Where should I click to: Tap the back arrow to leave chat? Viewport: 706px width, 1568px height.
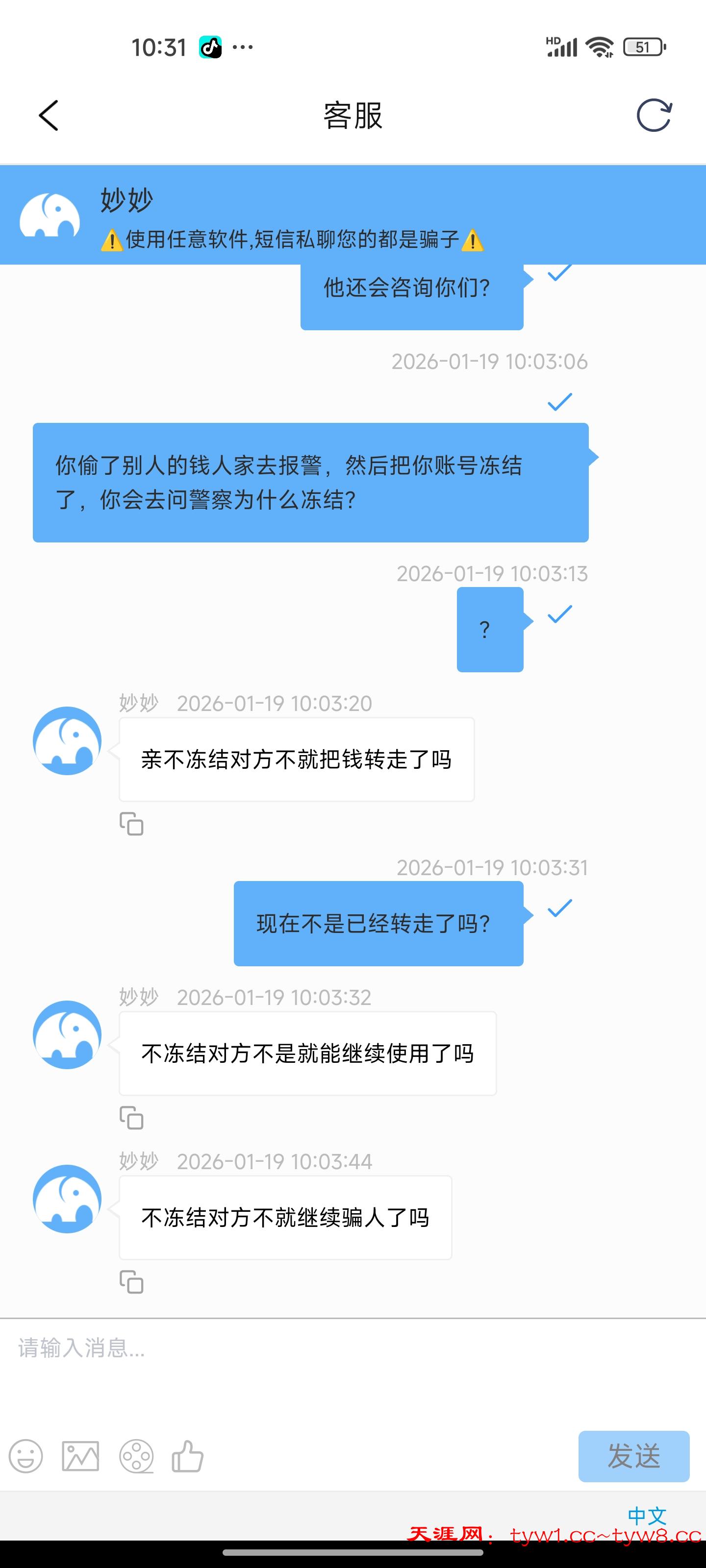(x=49, y=116)
